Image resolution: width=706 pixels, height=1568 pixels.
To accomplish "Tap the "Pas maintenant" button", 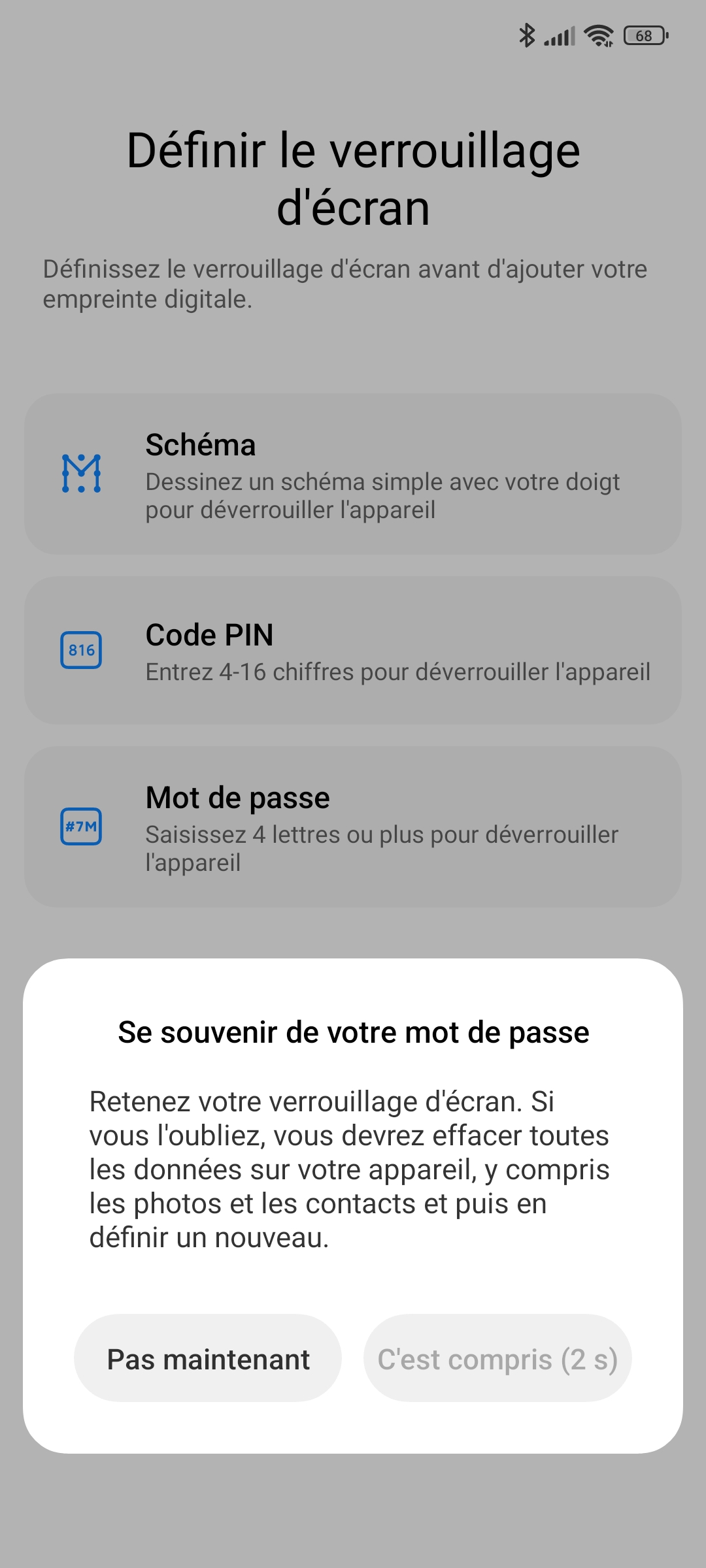I will point(208,1359).
